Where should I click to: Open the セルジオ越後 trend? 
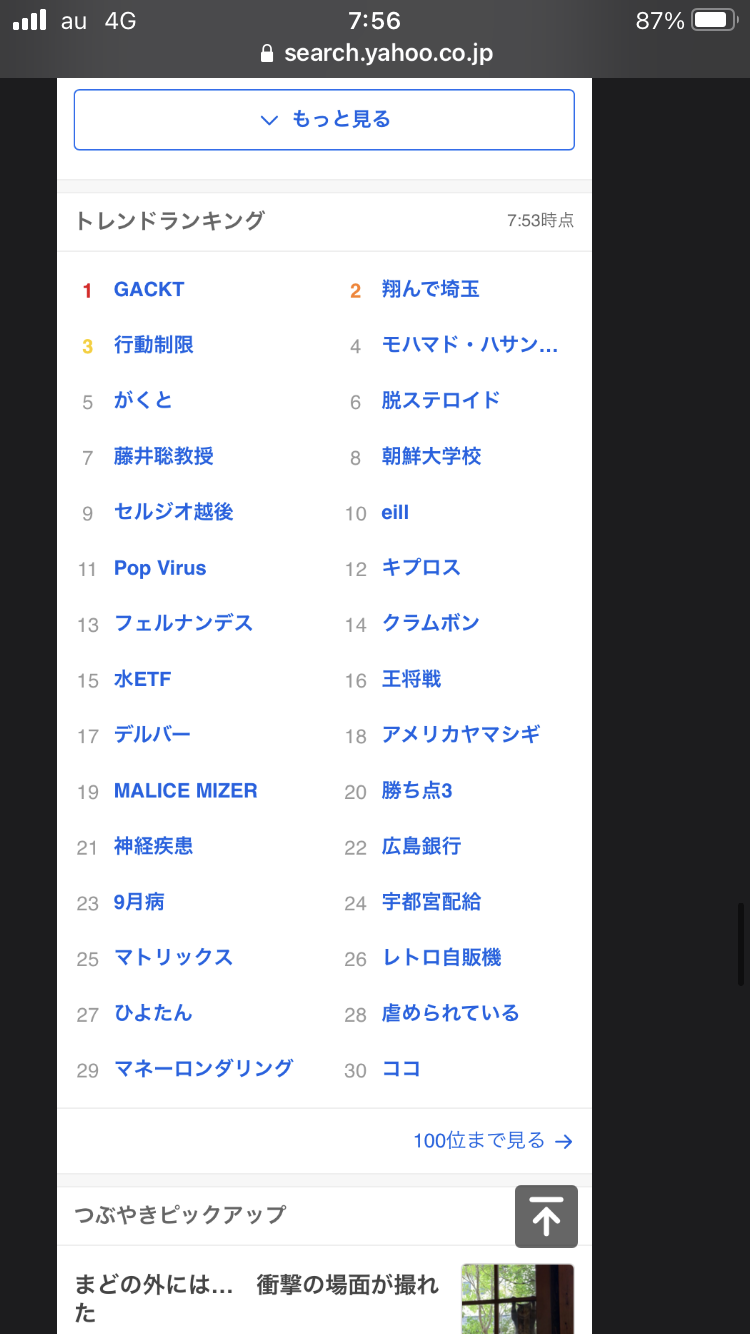(x=174, y=512)
